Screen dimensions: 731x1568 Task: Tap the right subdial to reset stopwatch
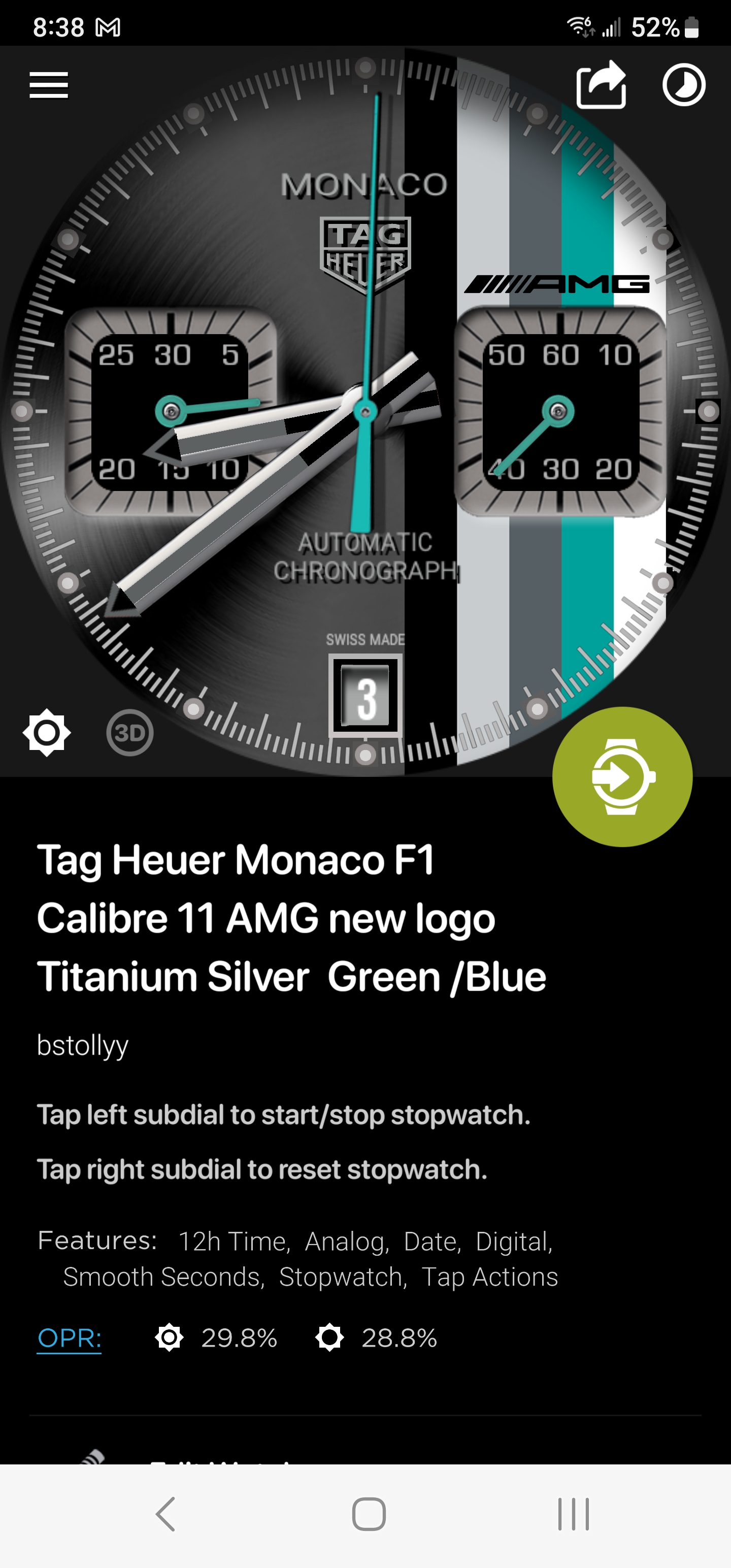559,411
